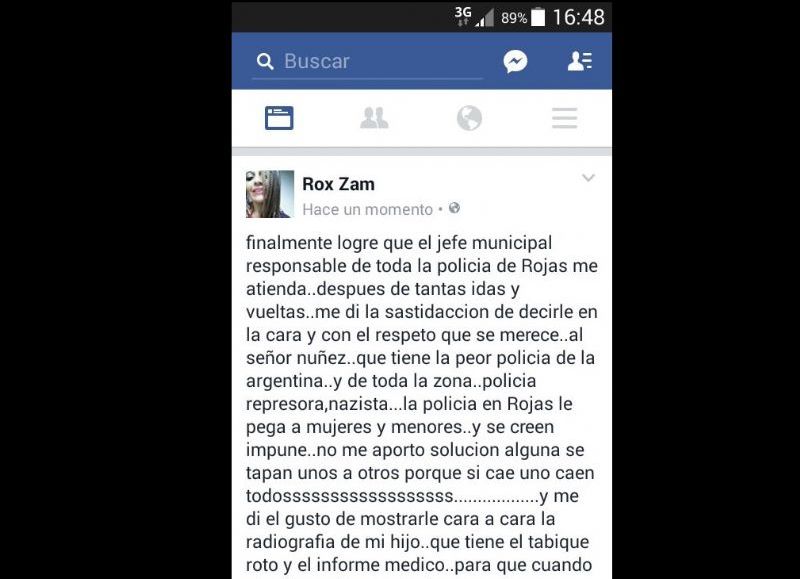Open Rox Zam's profile picture
The height and width of the screenshot is (579, 800).
coord(270,194)
